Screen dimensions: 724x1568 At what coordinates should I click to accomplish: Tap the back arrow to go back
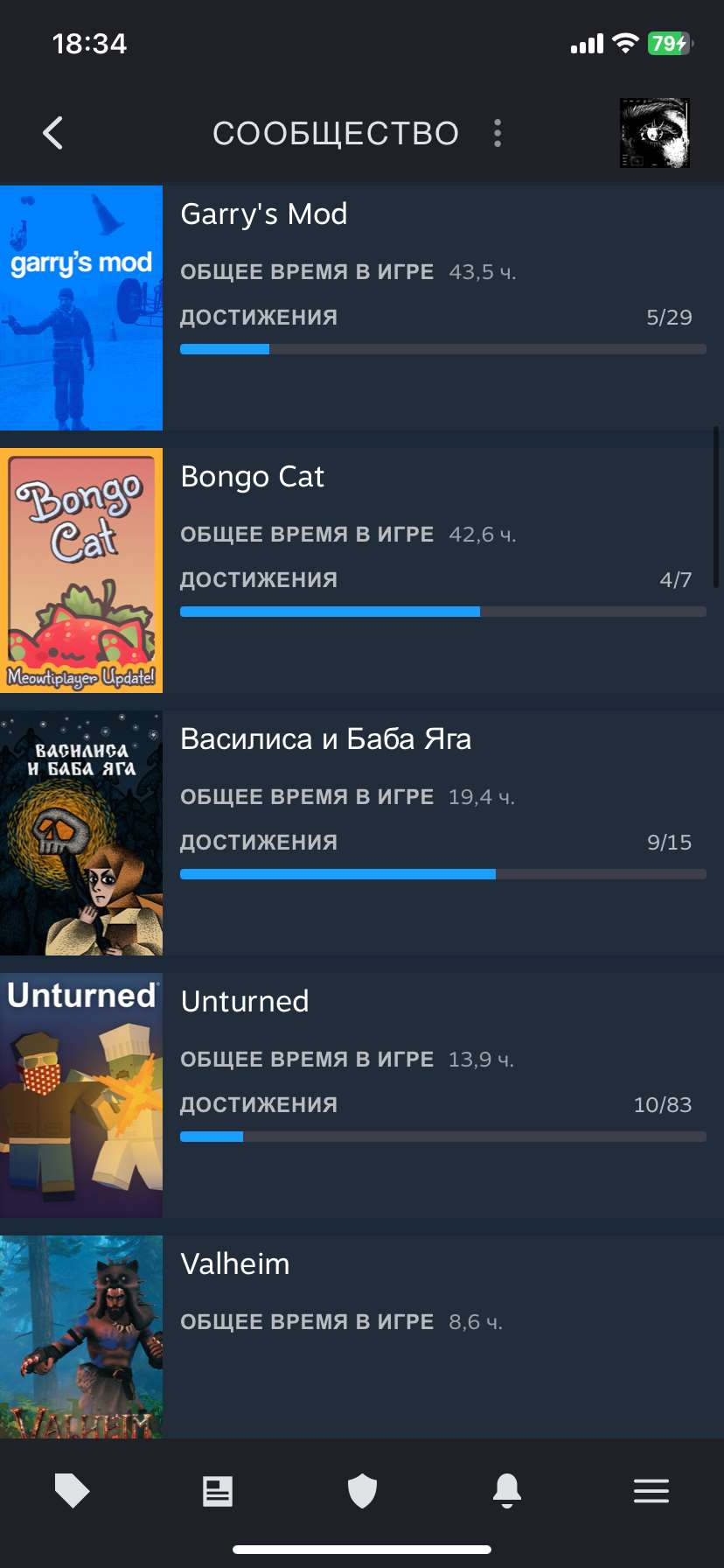[x=52, y=133]
